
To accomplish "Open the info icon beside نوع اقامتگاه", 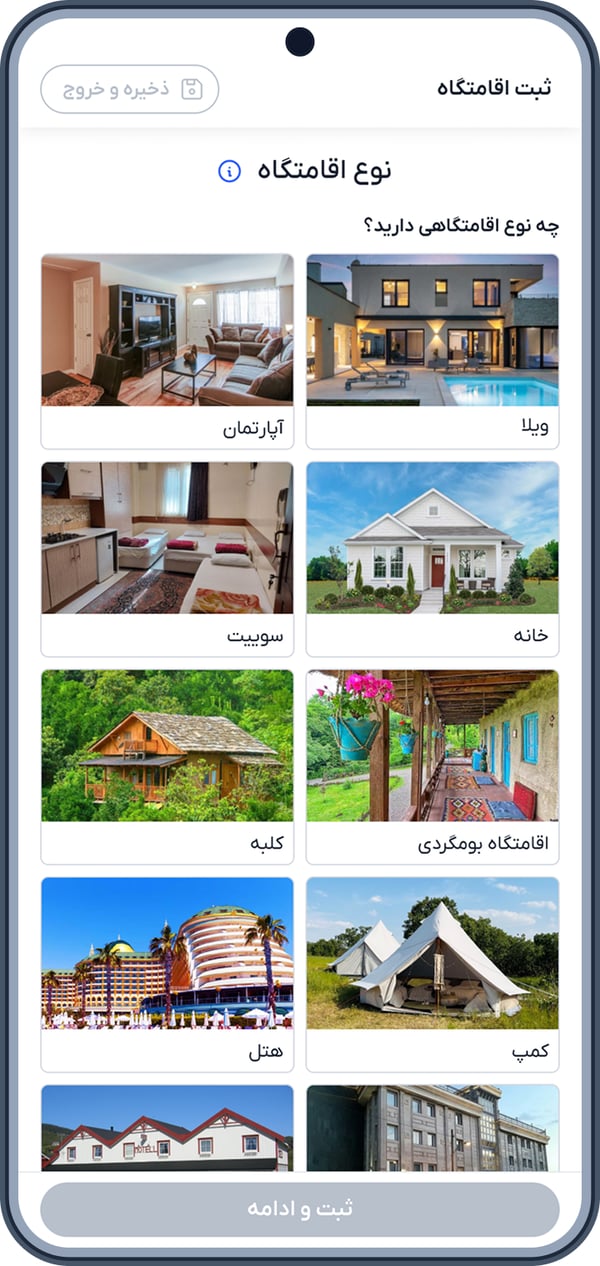I will (229, 171).
